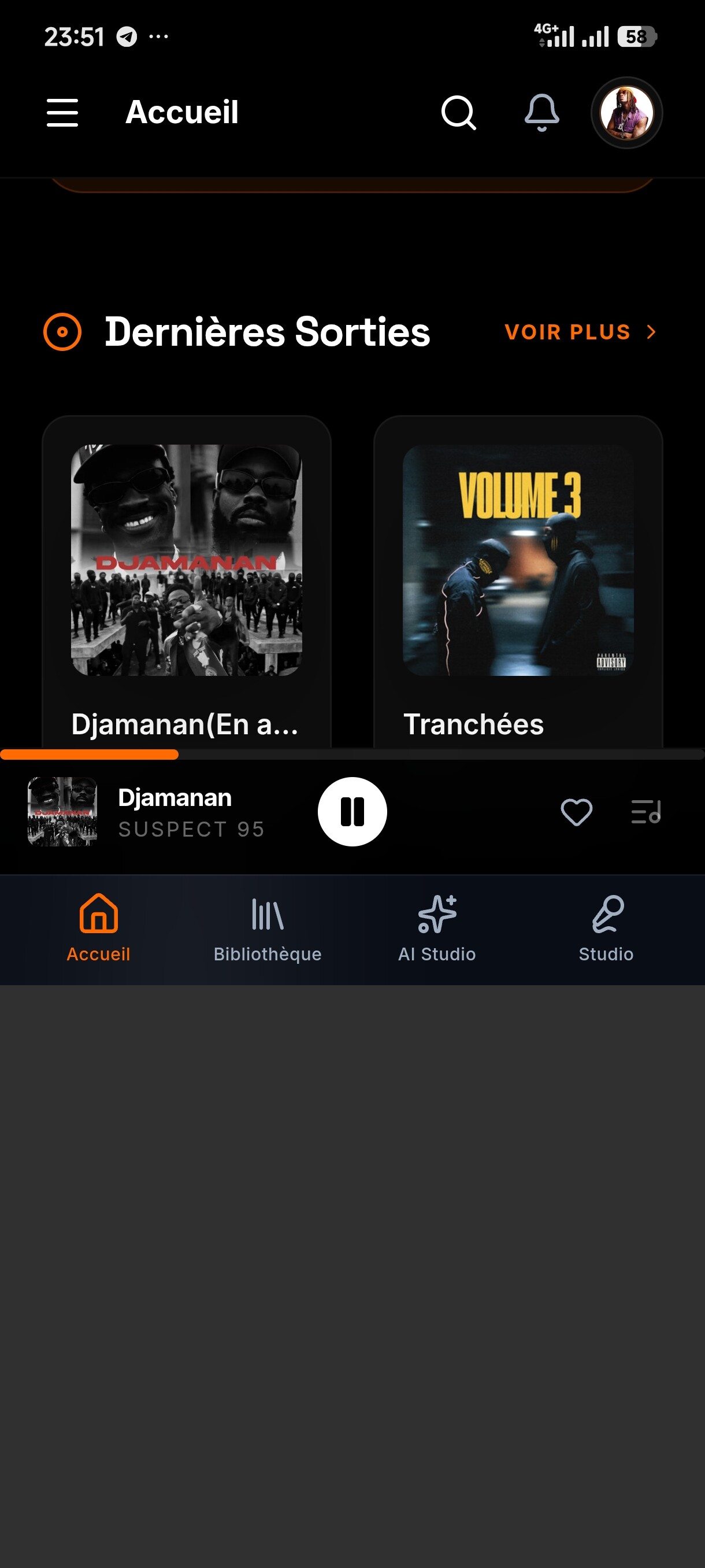Open the notifications bell
The height and width of the screenshot is (1568, 705).
[541, 113]
